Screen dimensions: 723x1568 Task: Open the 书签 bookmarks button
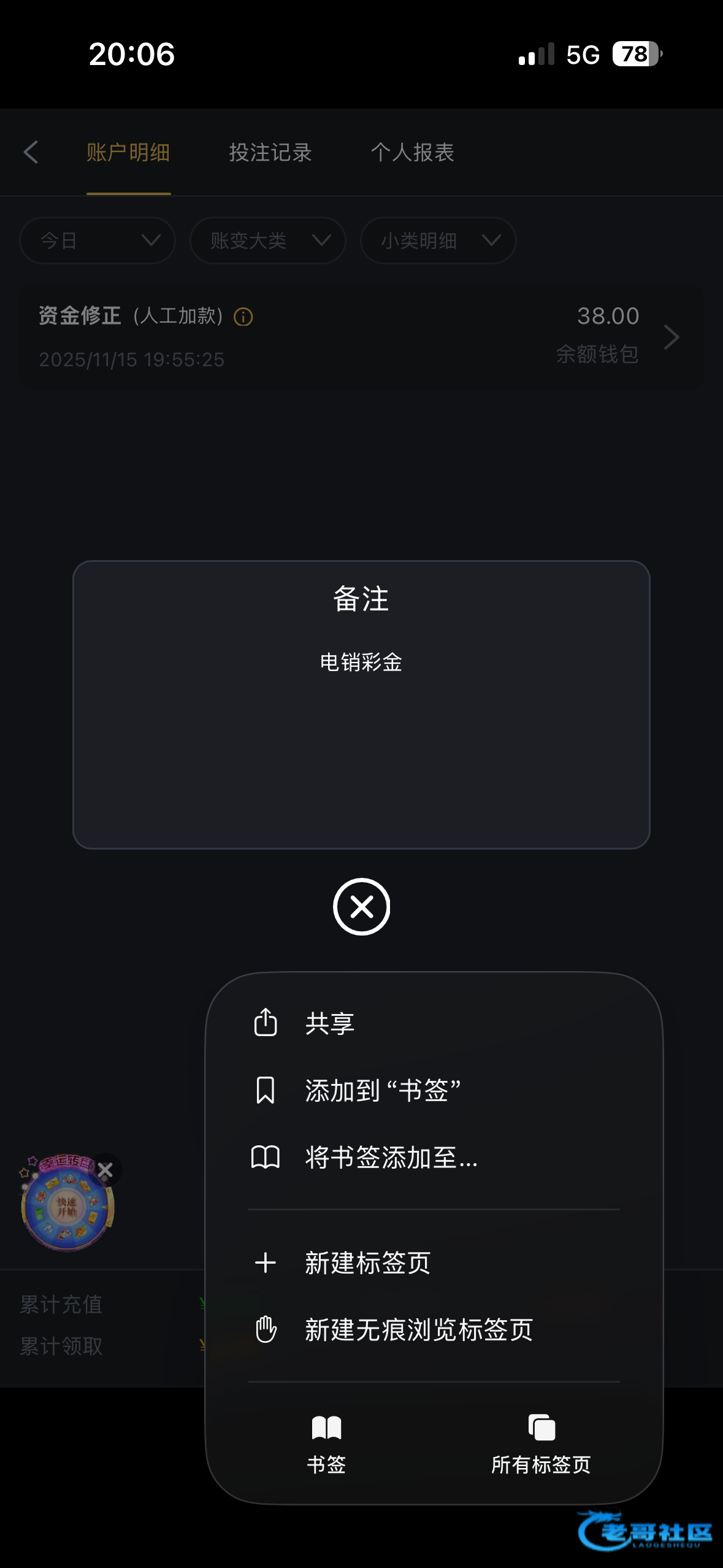[x=326, y=1444]
